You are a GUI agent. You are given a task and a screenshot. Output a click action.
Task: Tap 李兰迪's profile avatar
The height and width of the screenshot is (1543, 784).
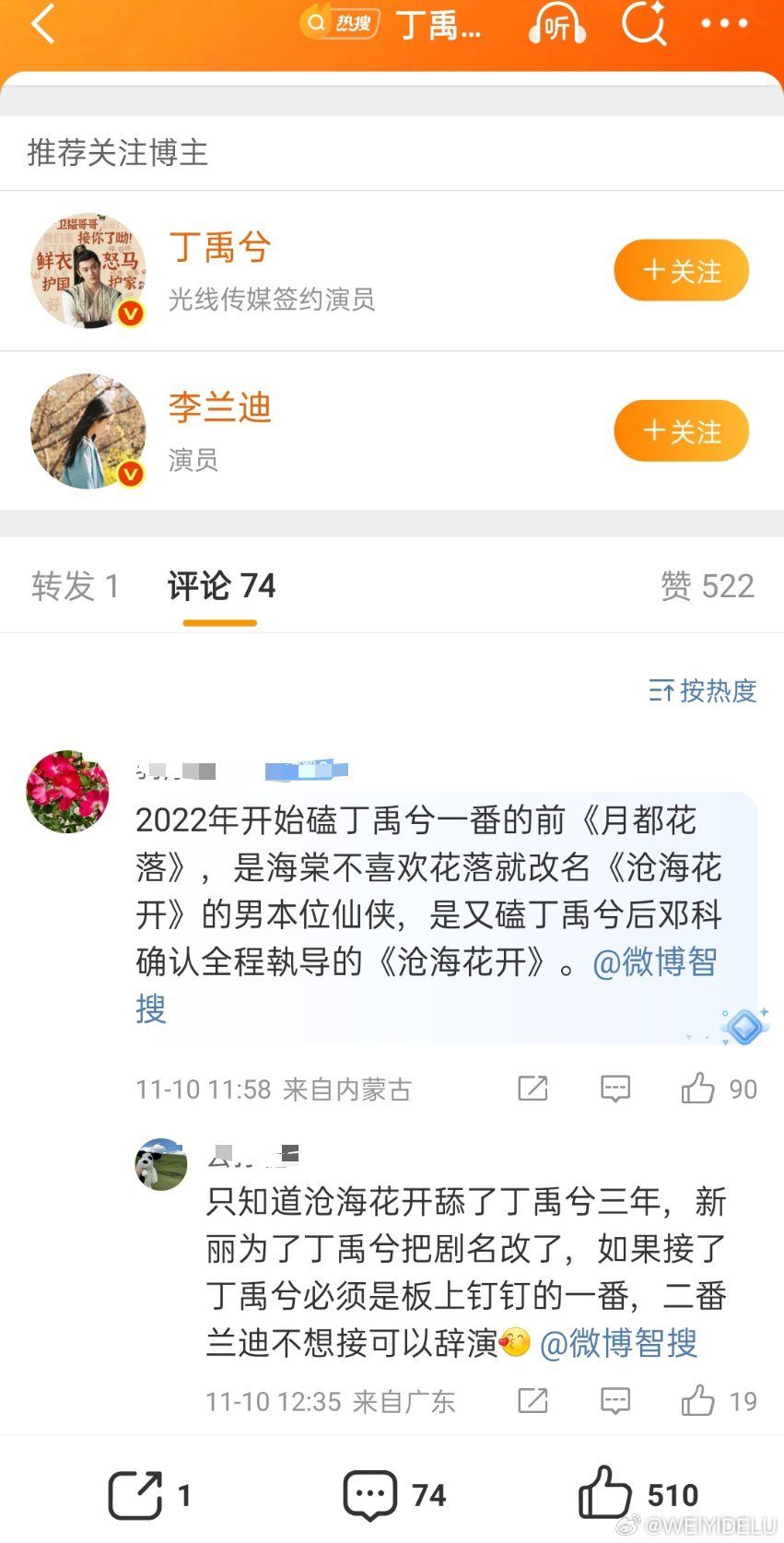click(88, 431)
